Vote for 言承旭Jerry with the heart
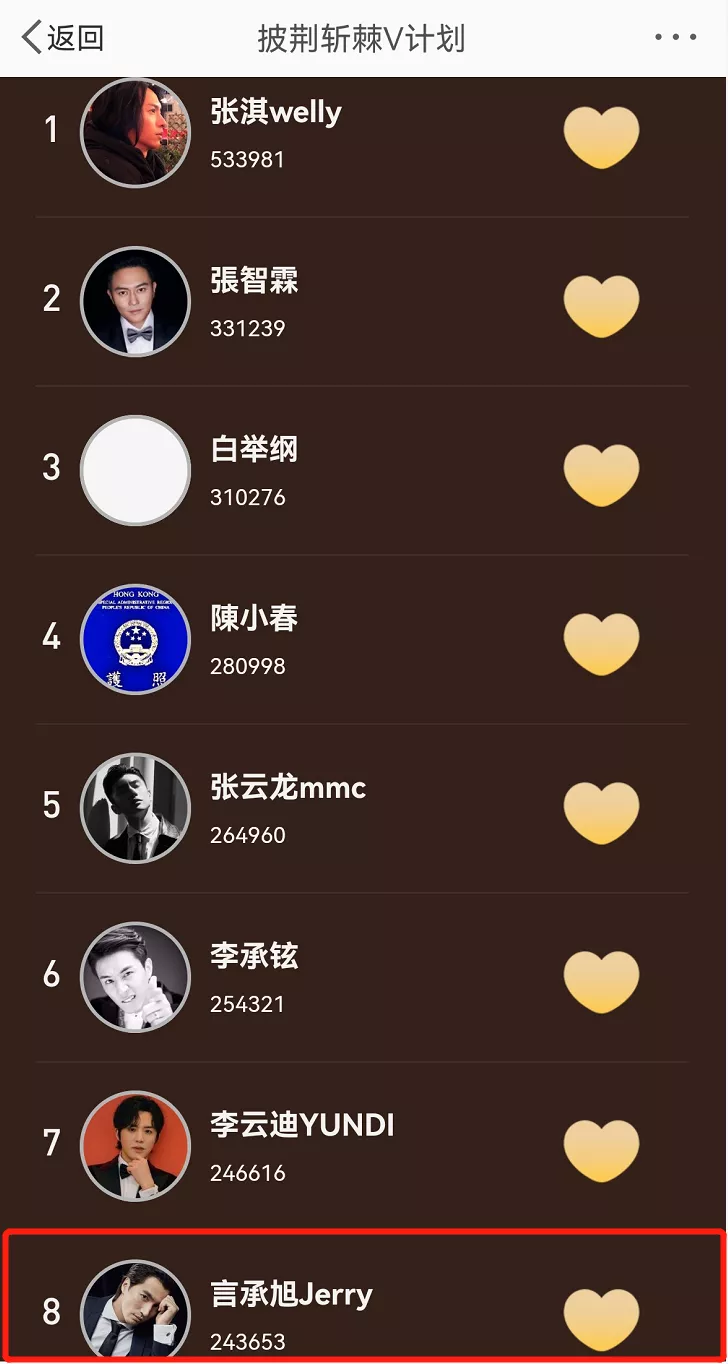 [601, 1319]
